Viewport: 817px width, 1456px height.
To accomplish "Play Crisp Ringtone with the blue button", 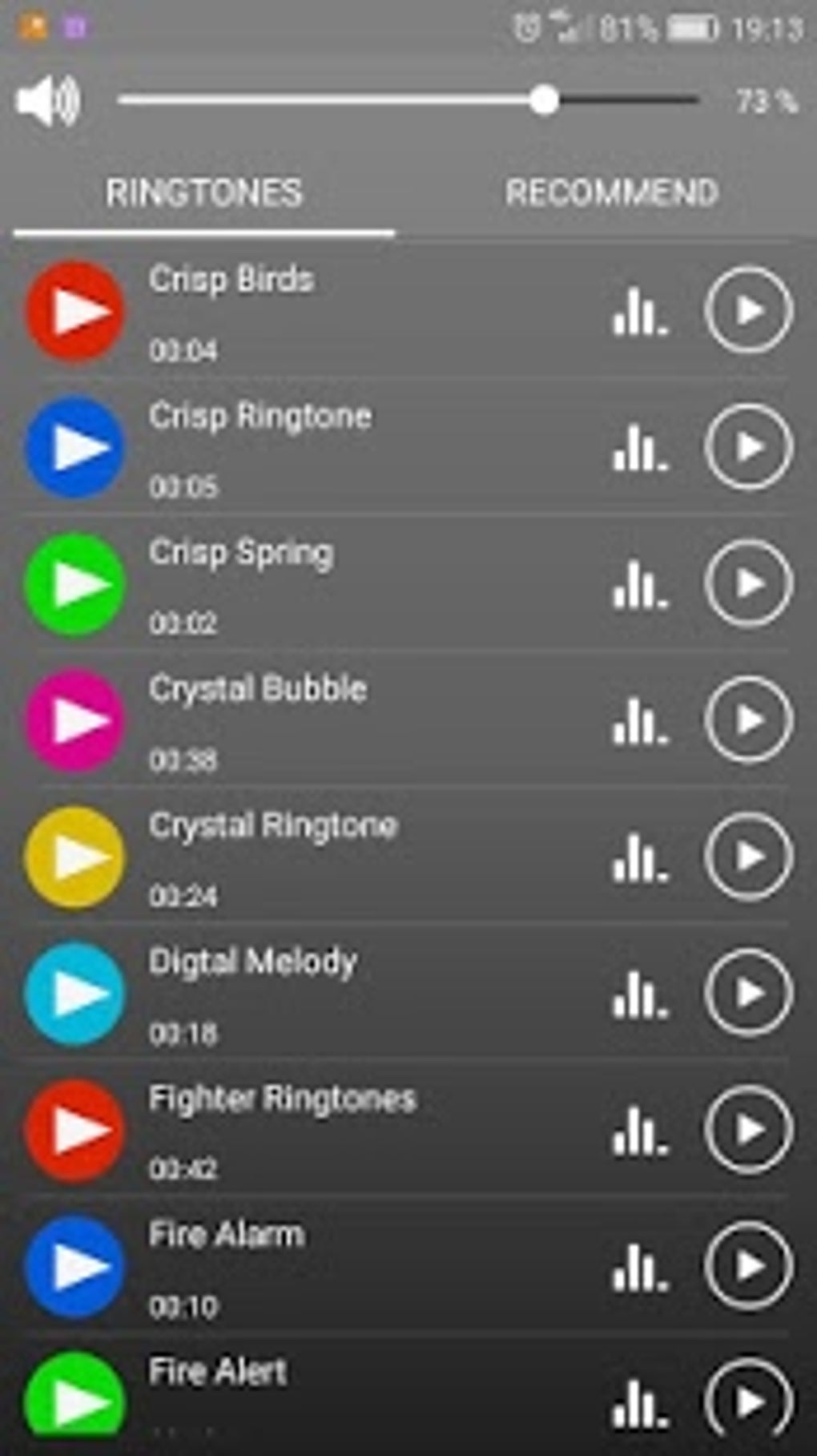I will click(75, 447).
